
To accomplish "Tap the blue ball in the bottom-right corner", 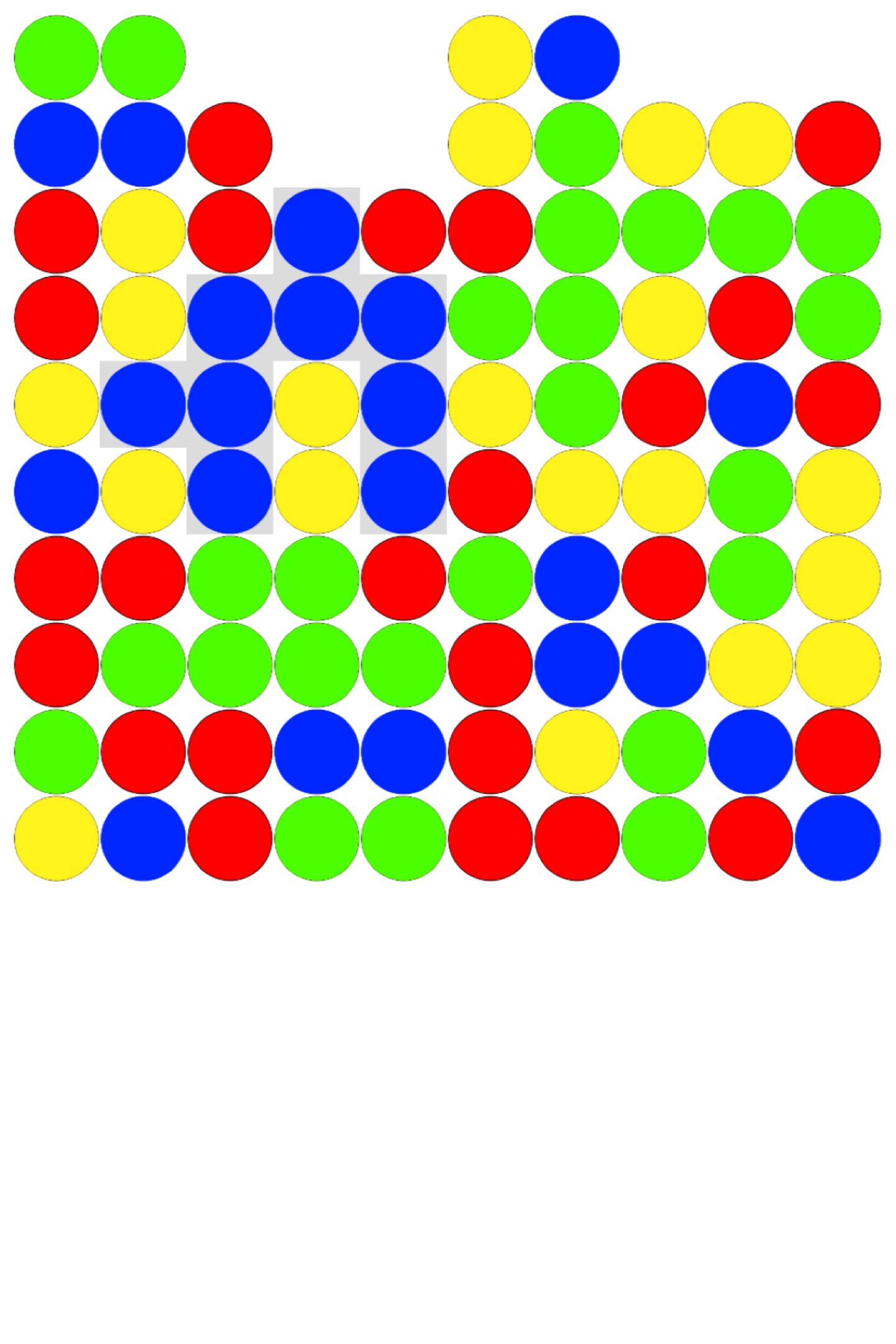I will [838, 838].
